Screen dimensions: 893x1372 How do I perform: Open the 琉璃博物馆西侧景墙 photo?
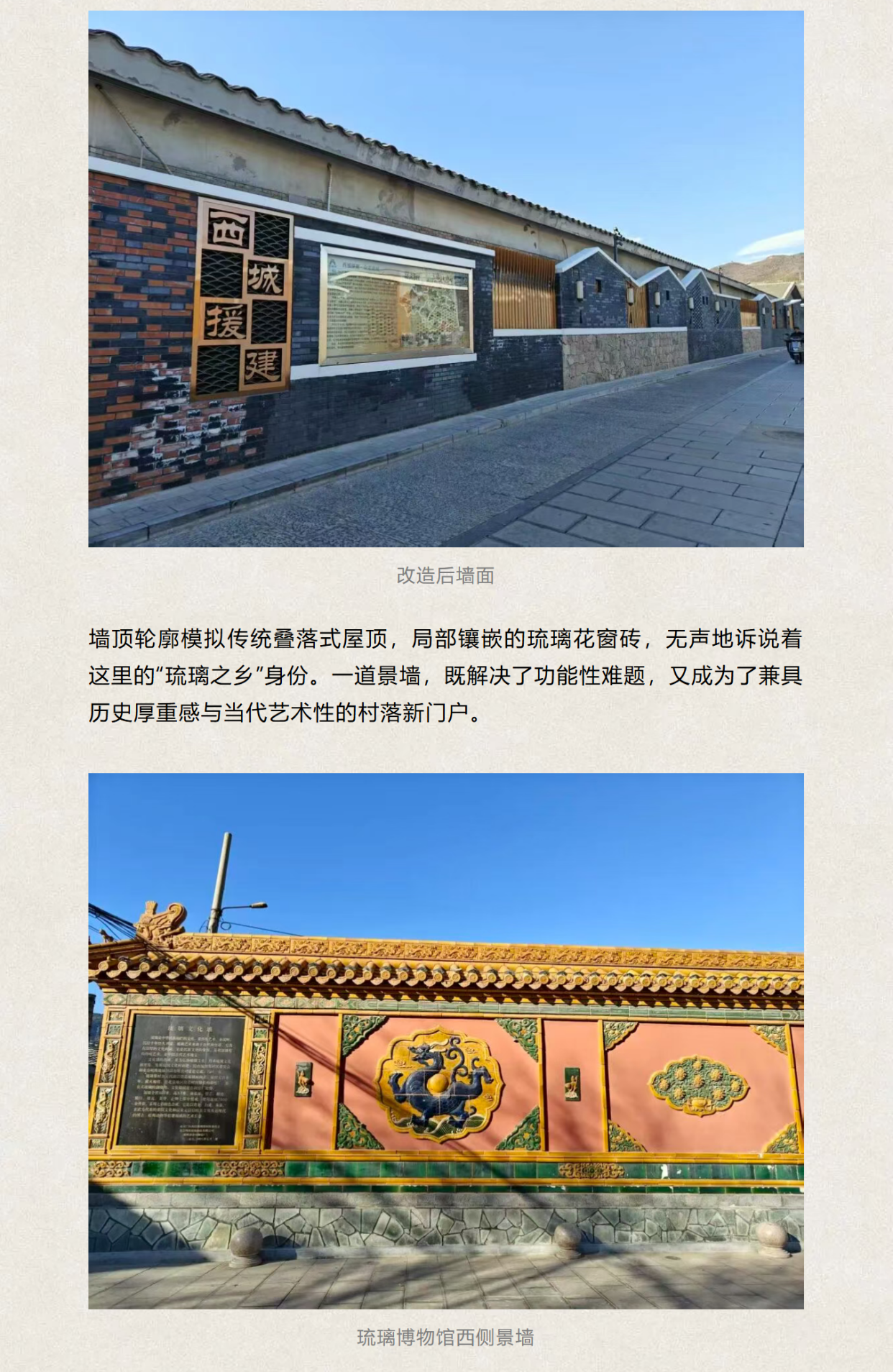pos(446,1041)
